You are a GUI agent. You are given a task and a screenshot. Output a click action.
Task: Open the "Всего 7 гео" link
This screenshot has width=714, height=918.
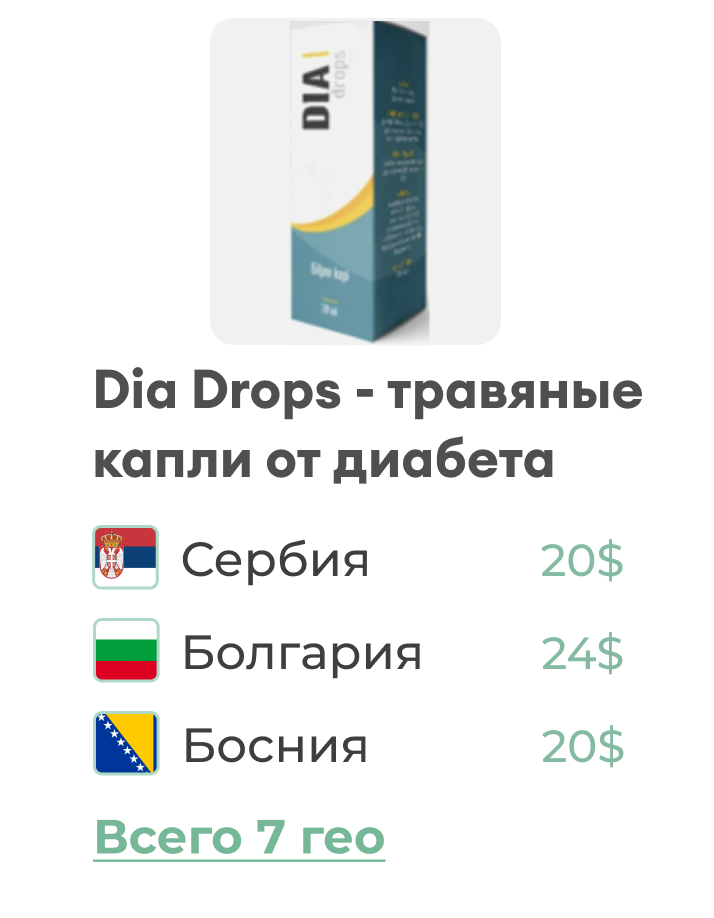(239, 837)
